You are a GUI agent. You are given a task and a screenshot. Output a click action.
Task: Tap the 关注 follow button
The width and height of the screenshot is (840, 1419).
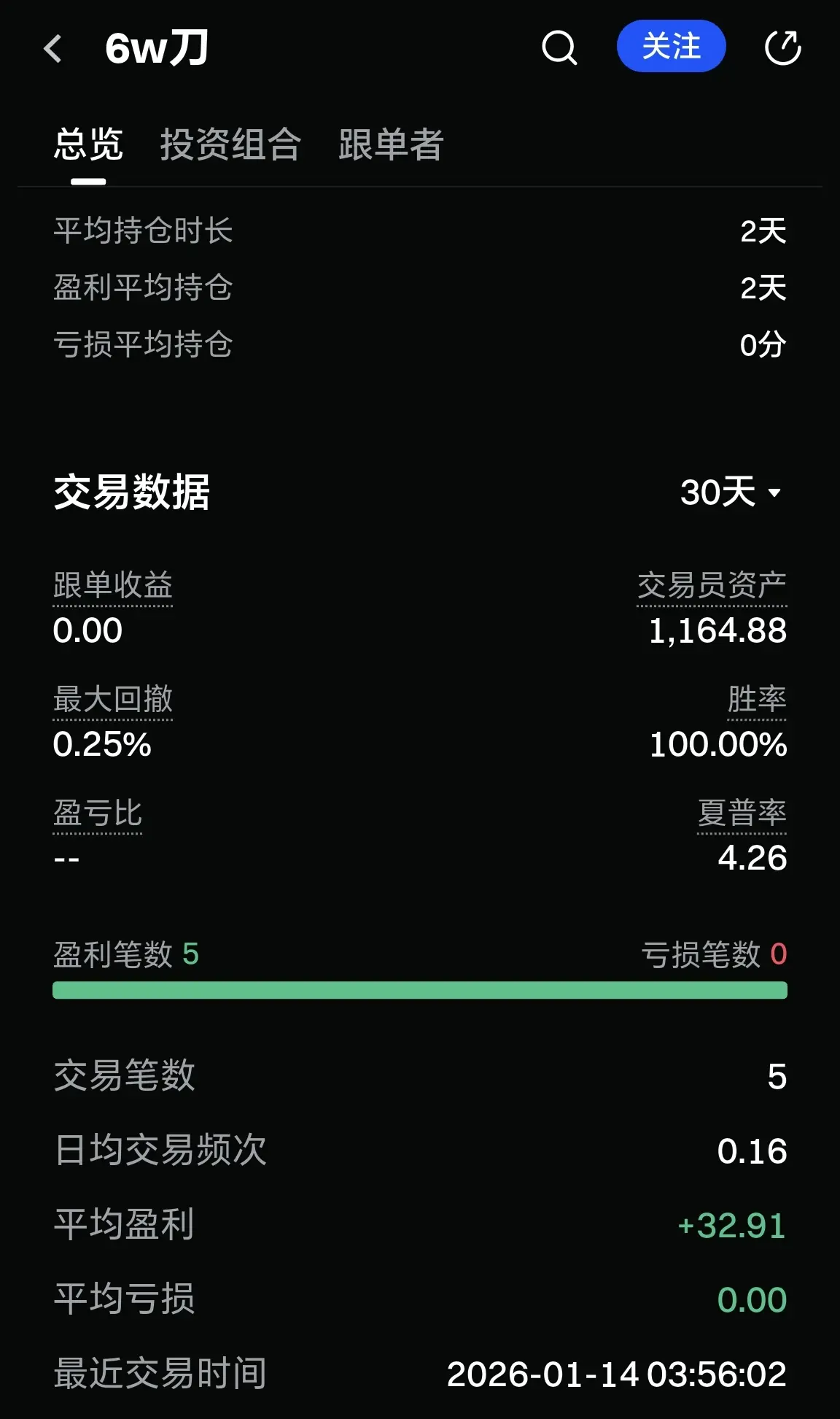[x=671, y=46]
